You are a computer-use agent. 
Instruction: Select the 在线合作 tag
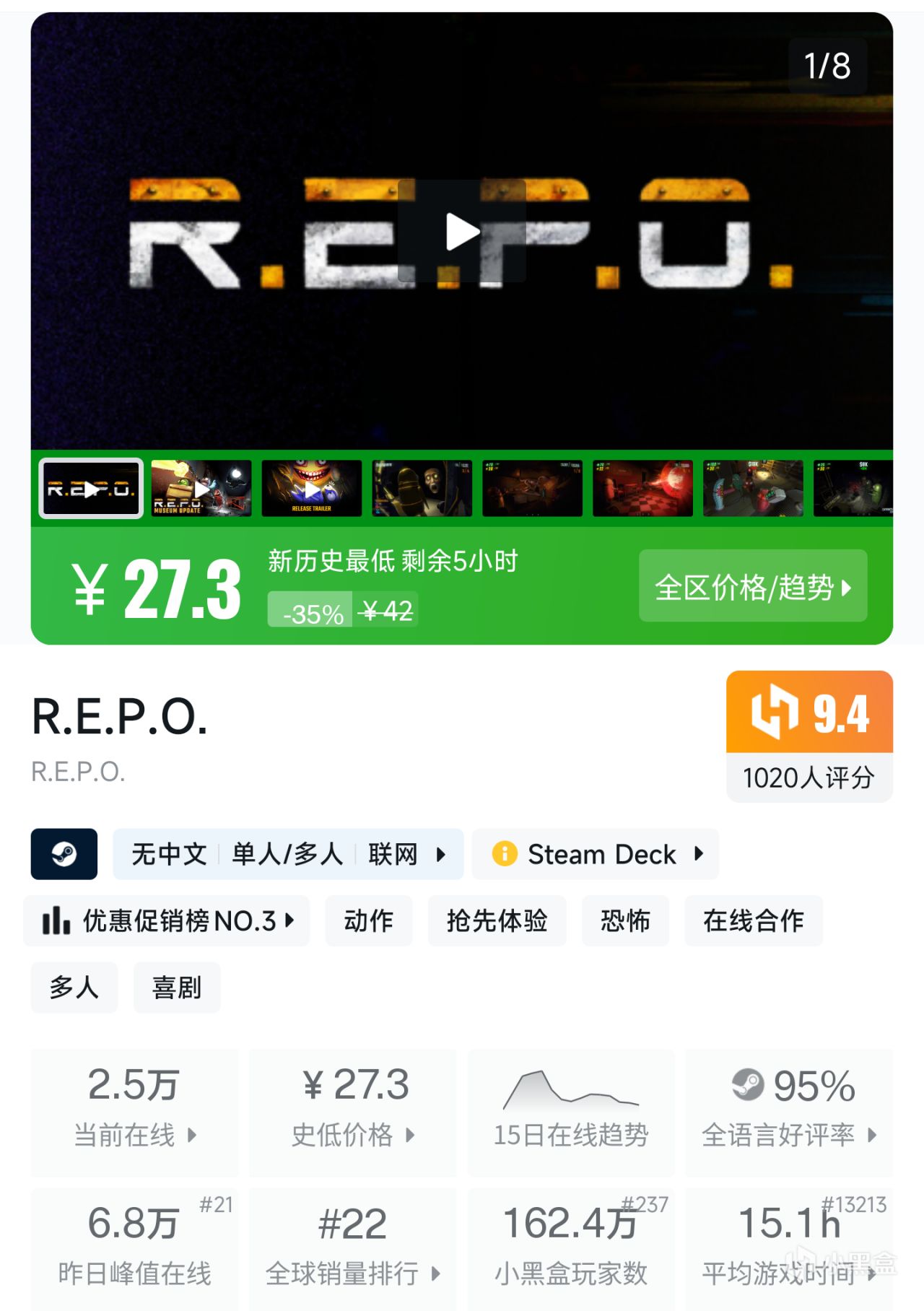click(753, 920)
